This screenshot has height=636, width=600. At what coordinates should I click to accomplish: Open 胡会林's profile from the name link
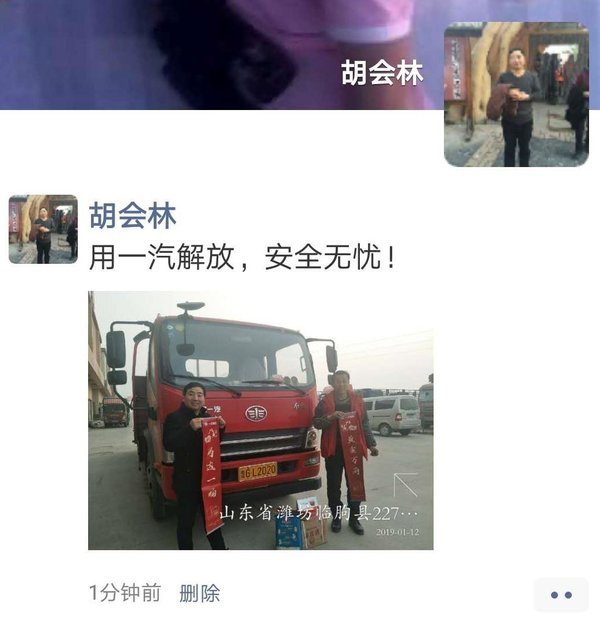pos(133,214)
